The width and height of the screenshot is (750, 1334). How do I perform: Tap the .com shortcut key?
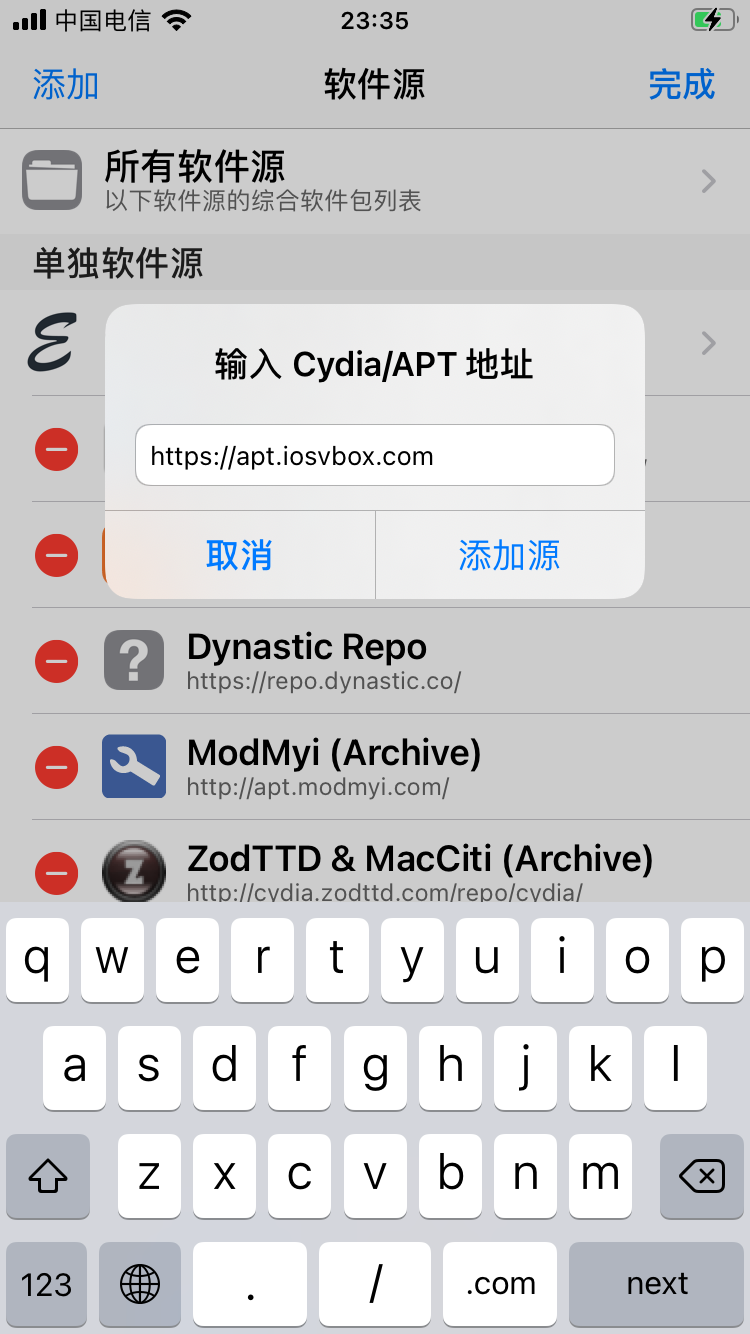[x=500, y=1283]
